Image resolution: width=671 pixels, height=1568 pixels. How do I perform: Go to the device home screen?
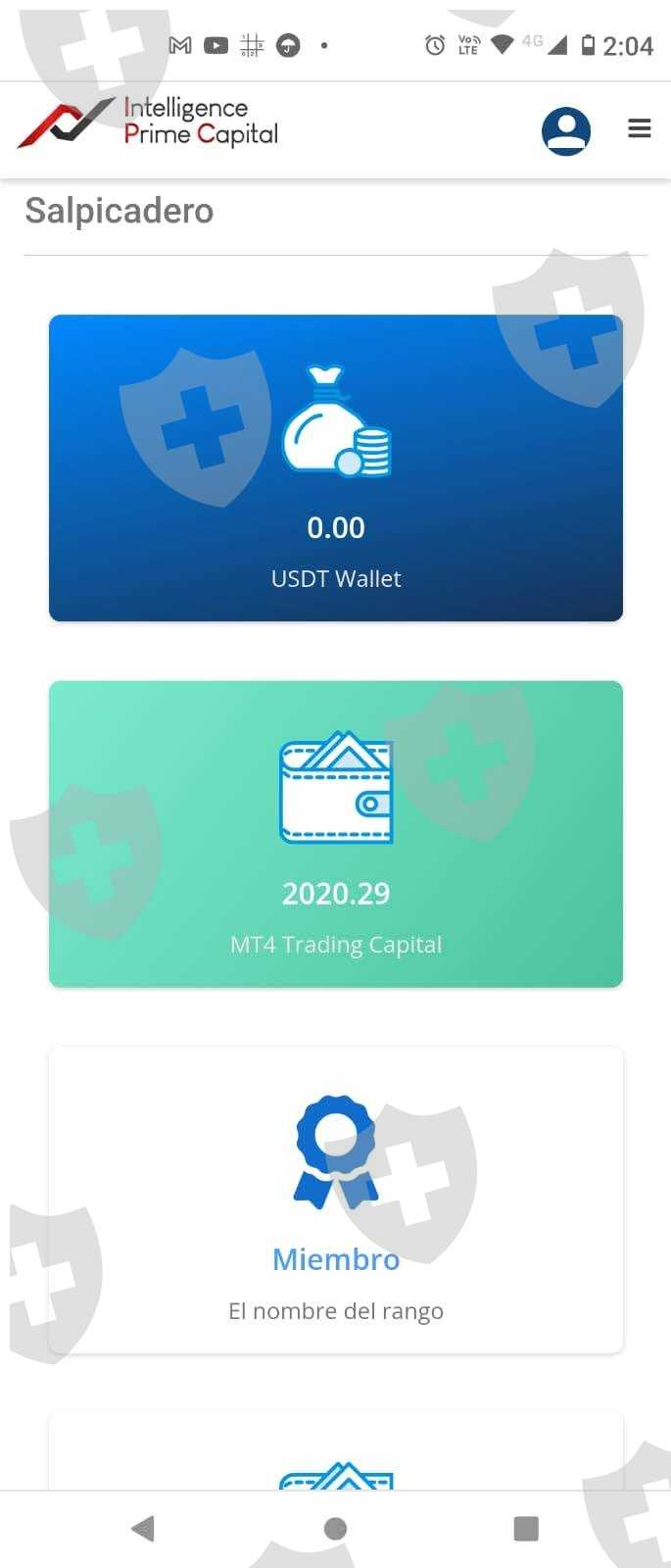point(335,1528)
